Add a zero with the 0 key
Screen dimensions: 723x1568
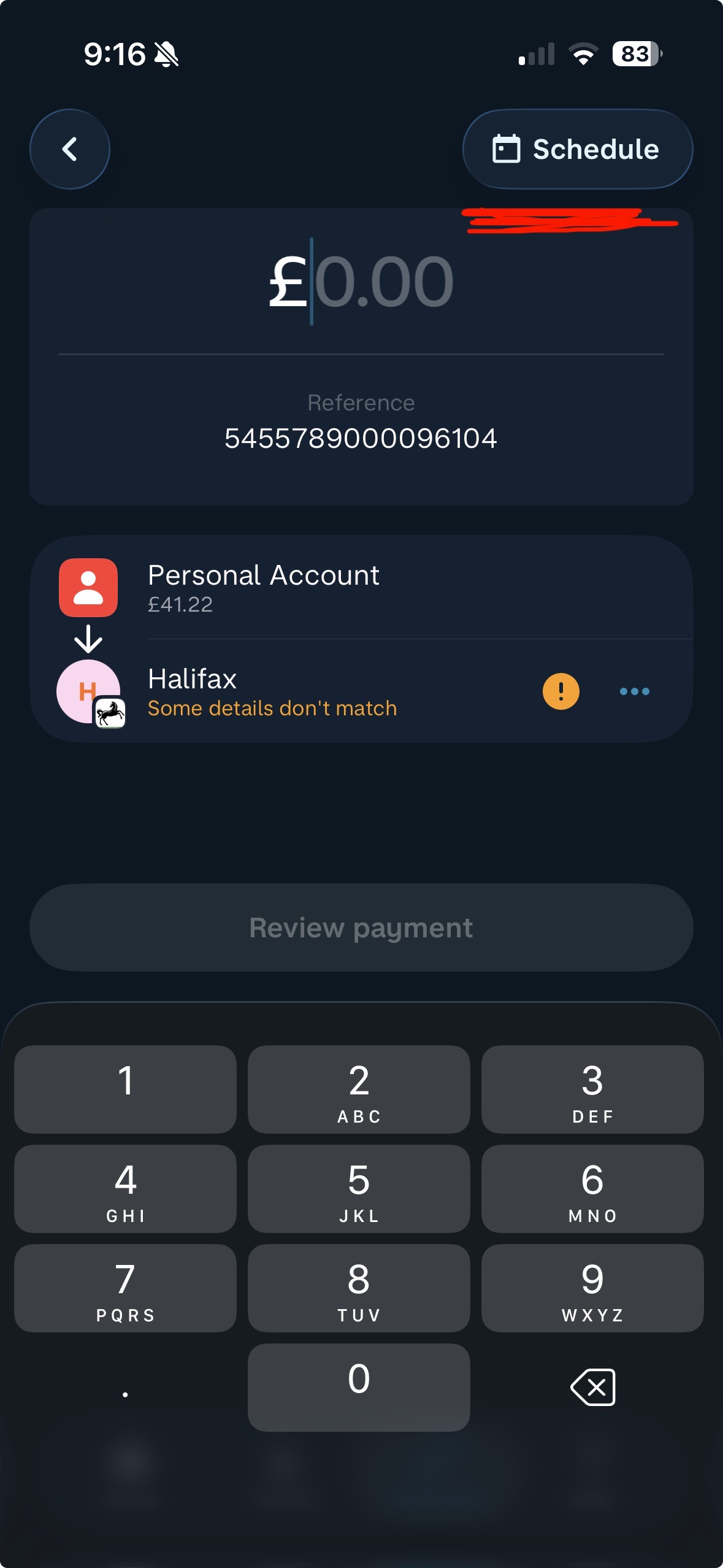coord(359,1387)
